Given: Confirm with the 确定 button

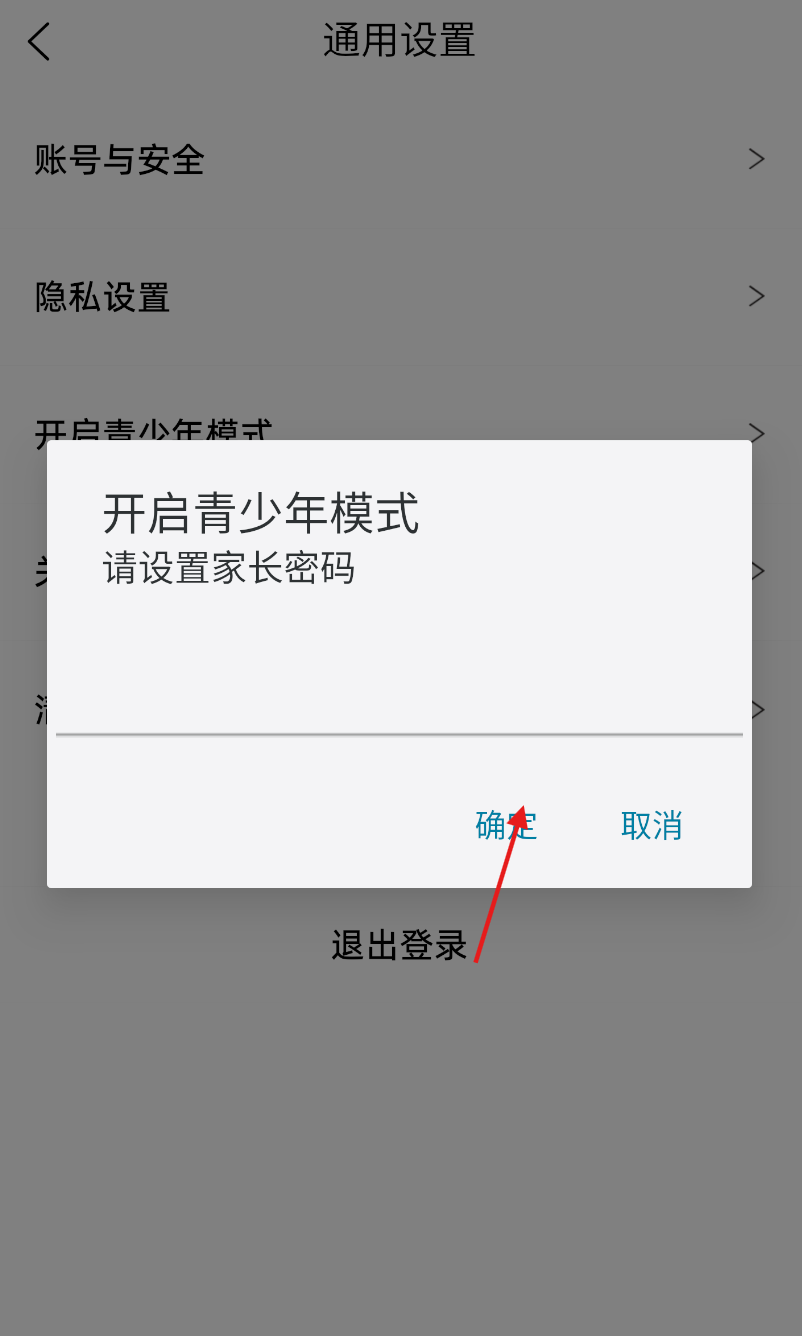Looking at the screenshot, I should click(506, 826).
